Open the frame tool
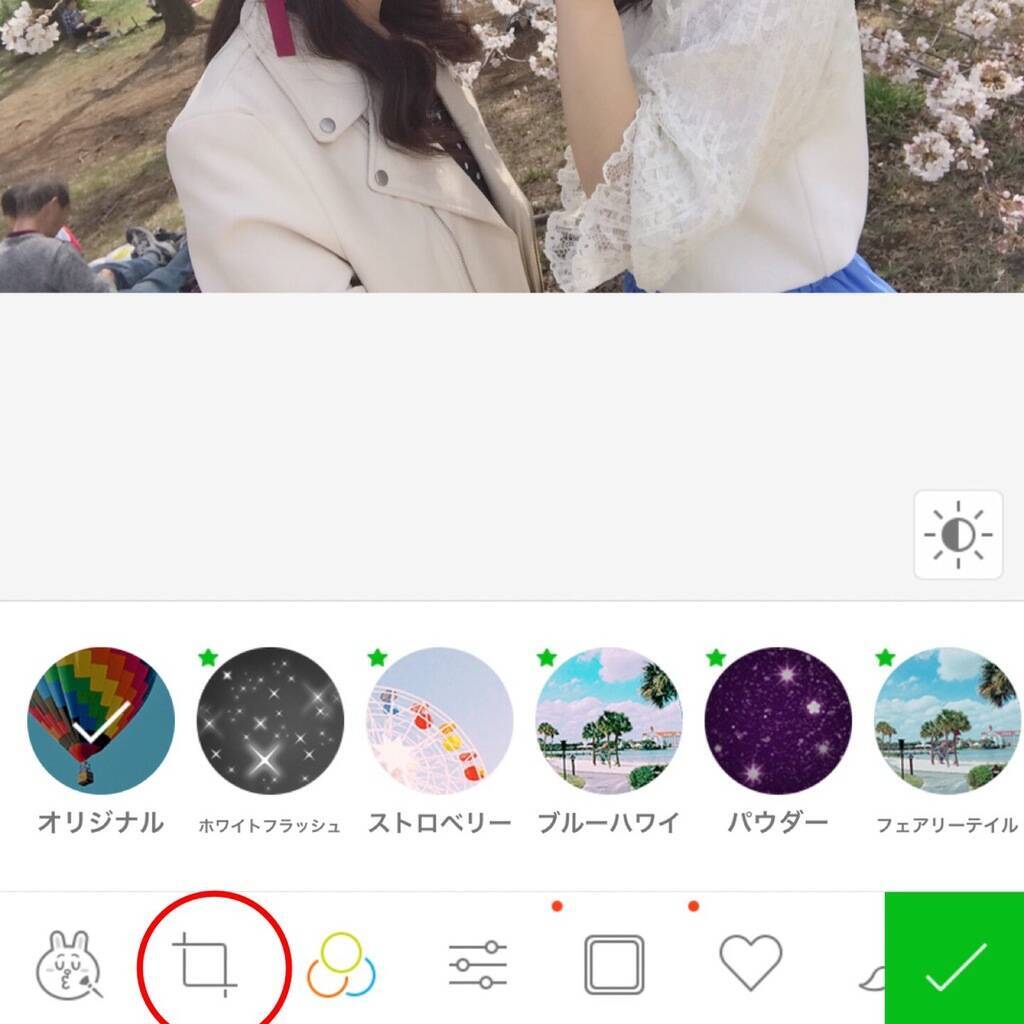This screenshot has height=1024, width=1024. tap(614, 965)
